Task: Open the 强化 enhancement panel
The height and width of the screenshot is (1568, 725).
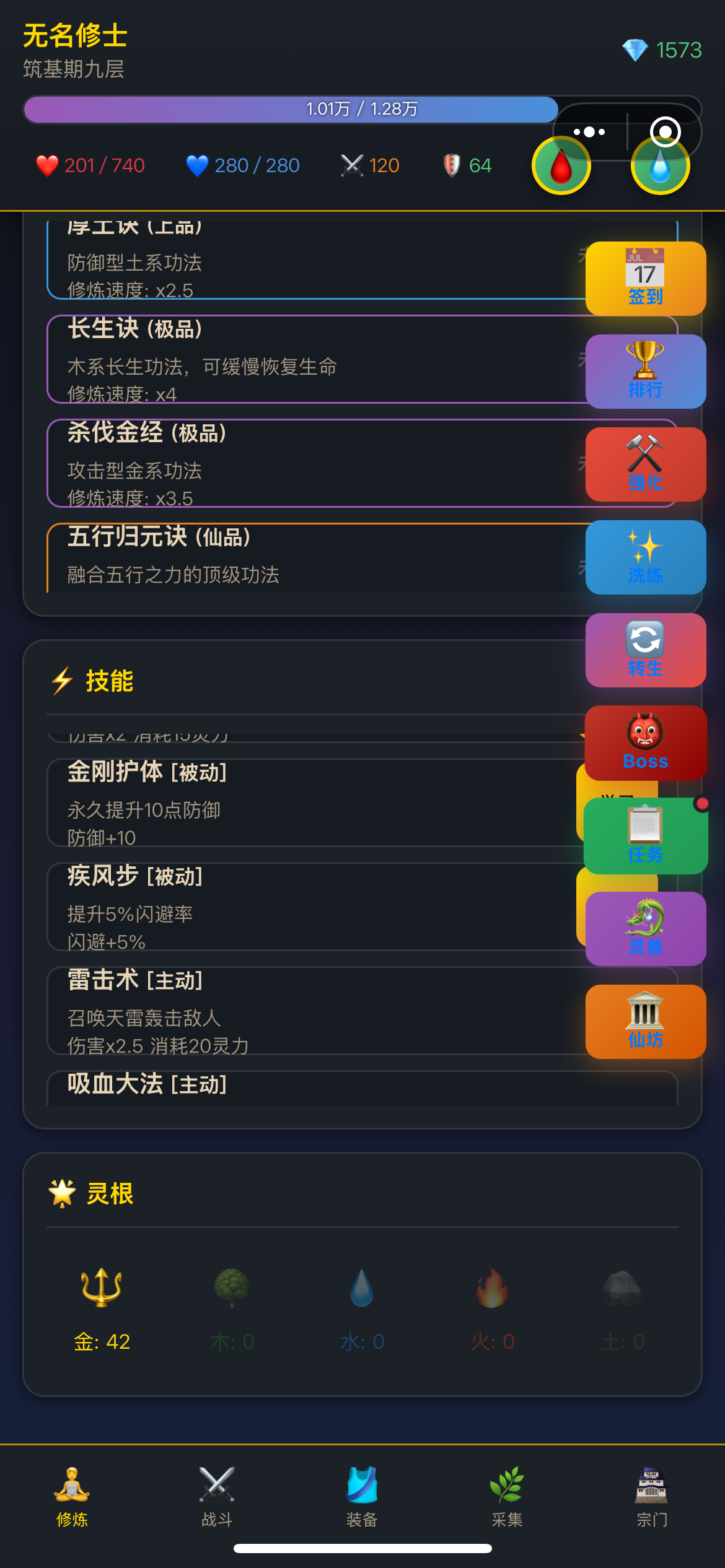Action: pos(645,465)
